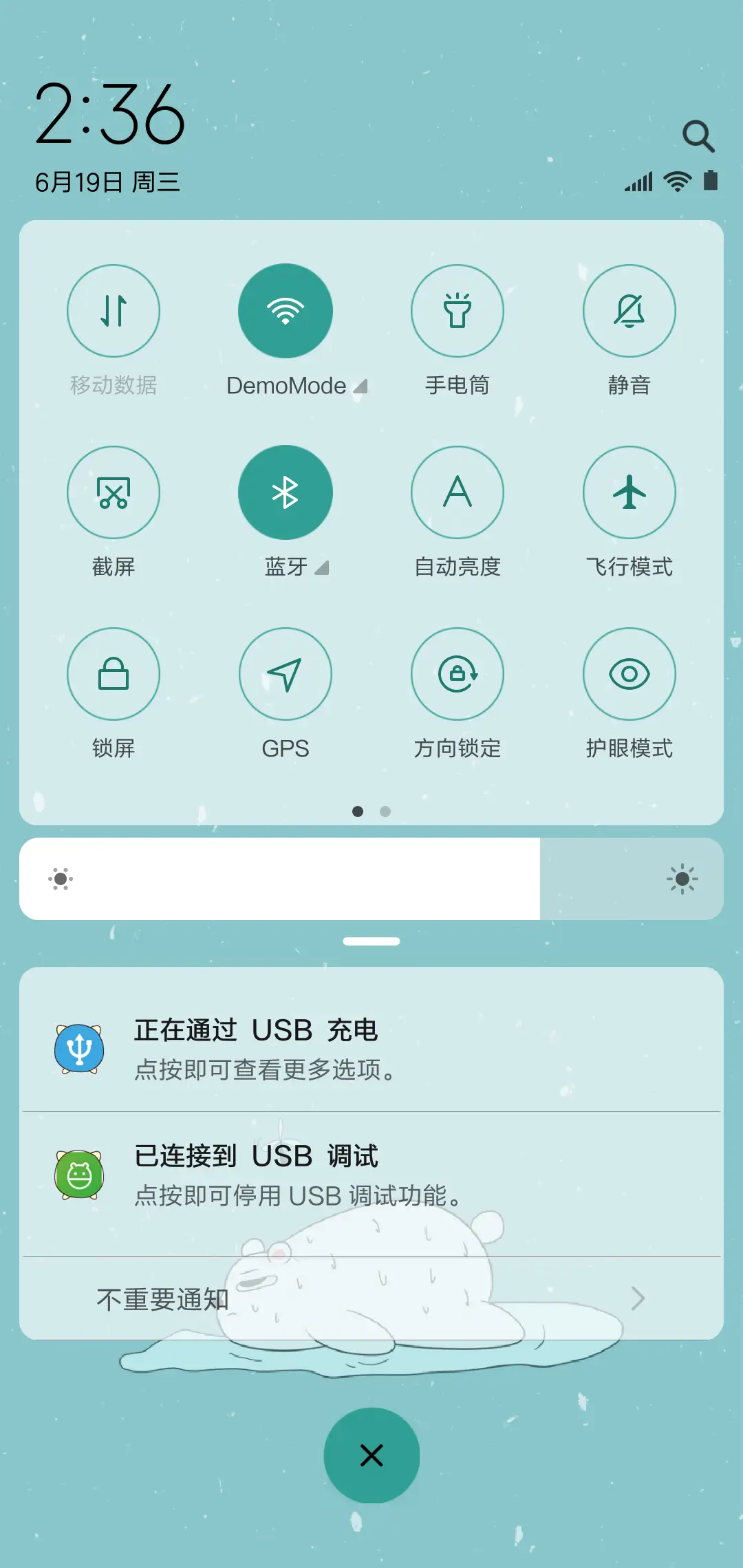Open search from the status bar
This screenshot has width=743, height=1568.
(699, 135)
